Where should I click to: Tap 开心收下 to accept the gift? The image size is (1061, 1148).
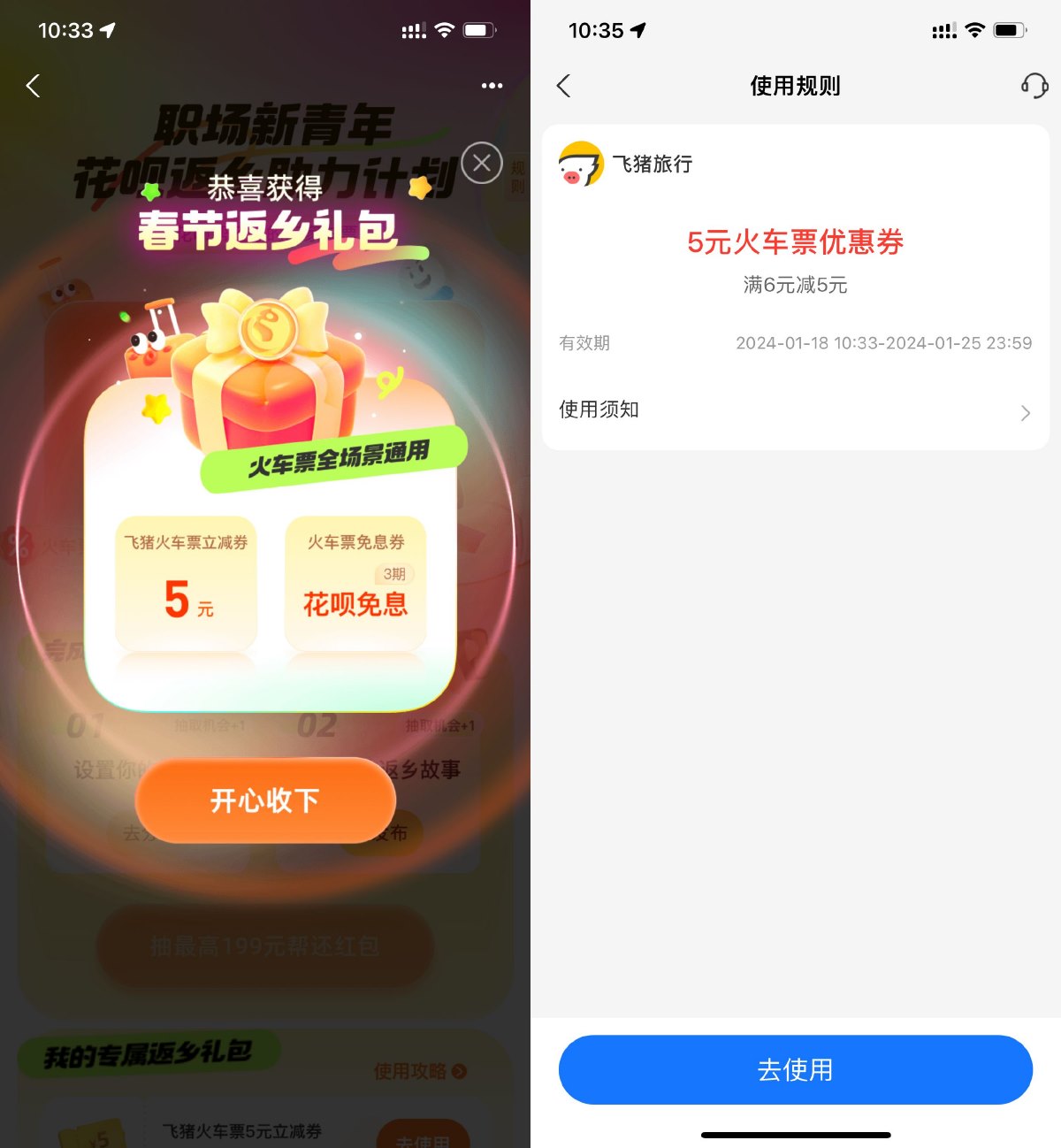pyautogui.click(x=264, y=800)
